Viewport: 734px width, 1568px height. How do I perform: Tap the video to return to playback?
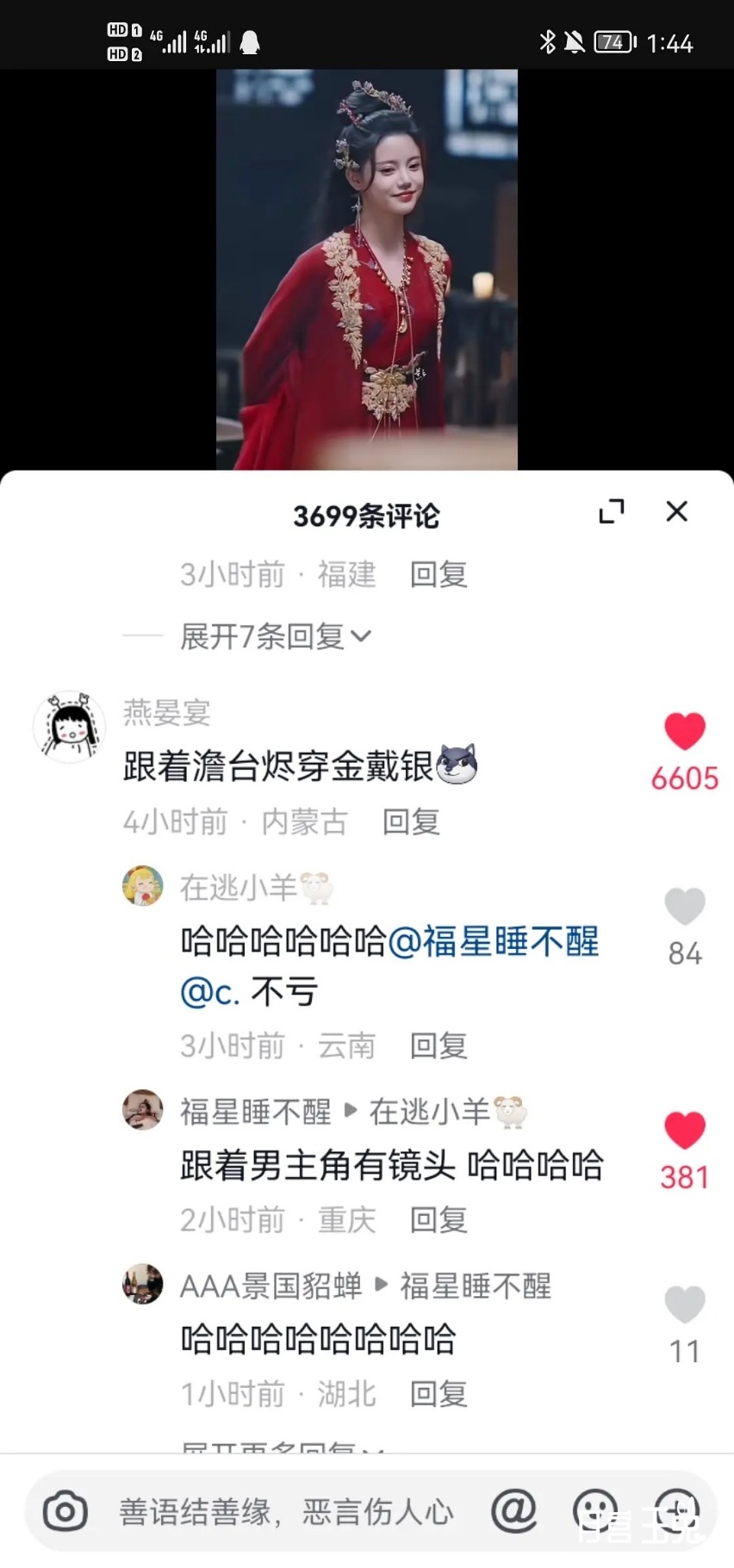(367, 269)
